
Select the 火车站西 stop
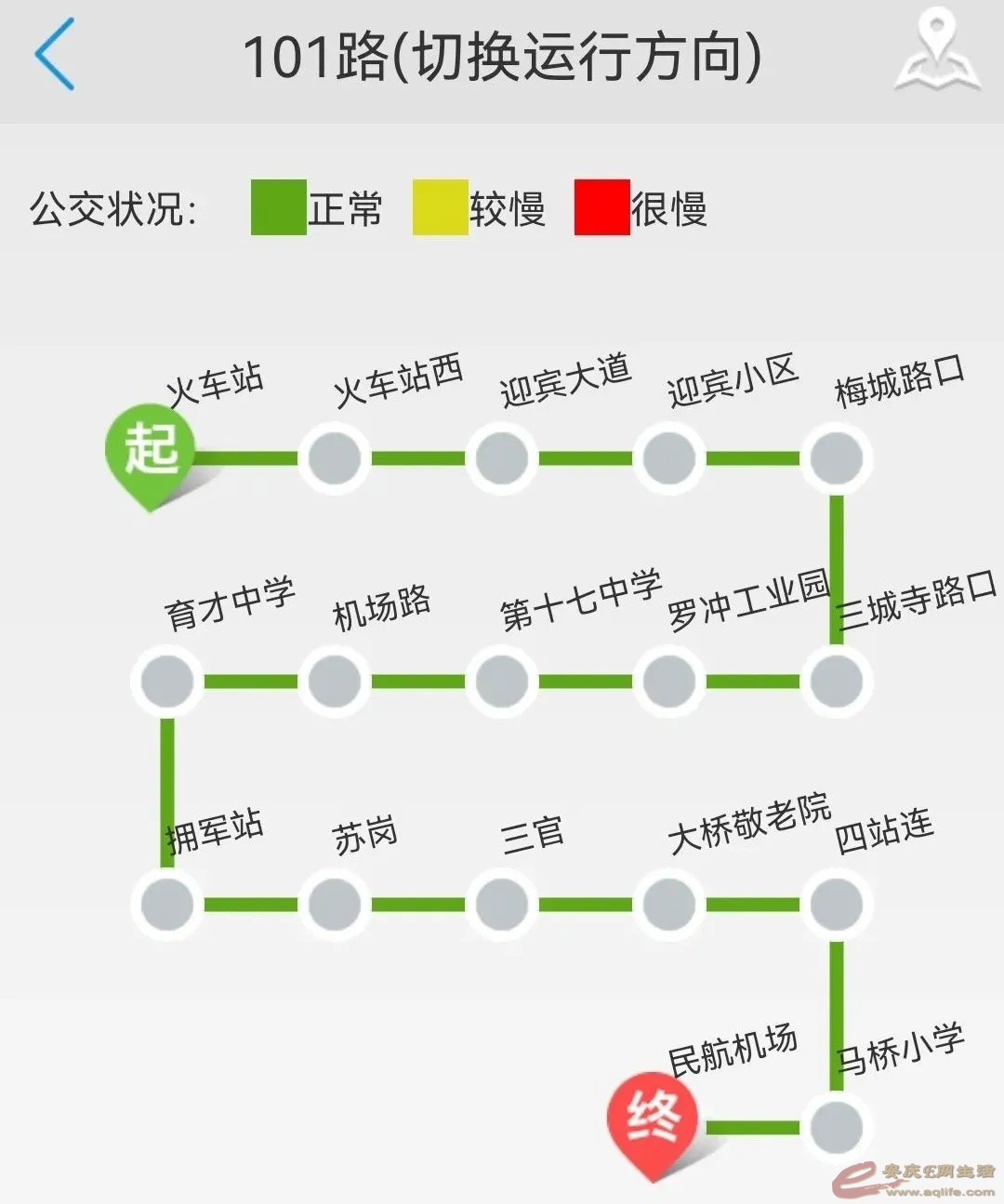[335, 457]
